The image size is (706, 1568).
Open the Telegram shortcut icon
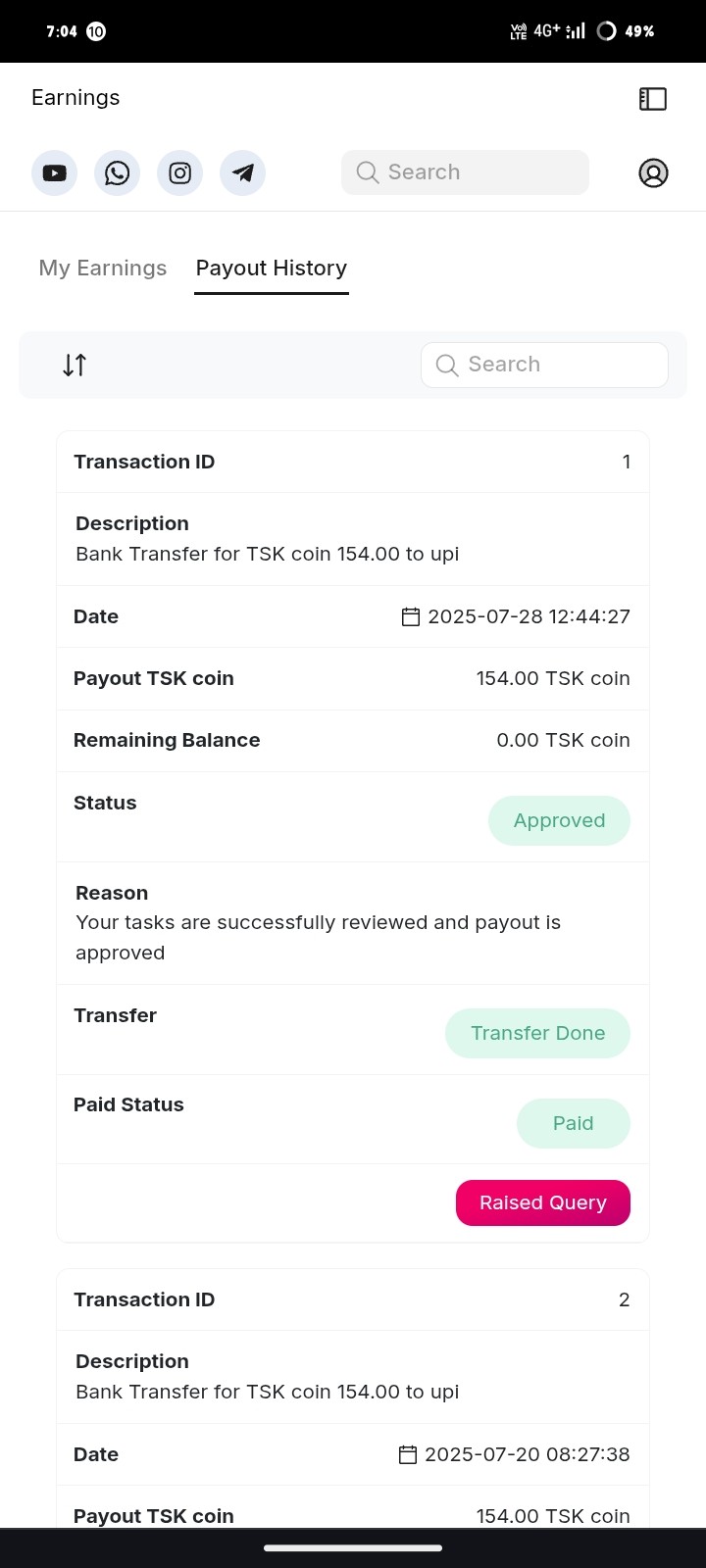[243, 173]
